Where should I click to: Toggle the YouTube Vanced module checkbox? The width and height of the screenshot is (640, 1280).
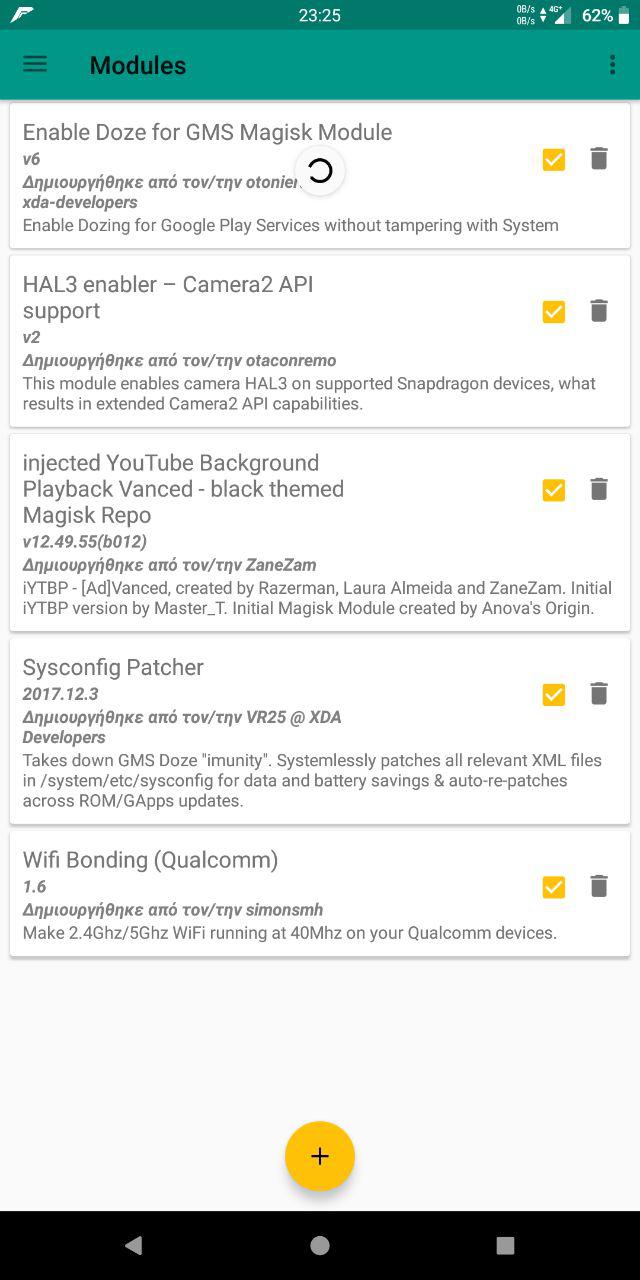point(553,490)
